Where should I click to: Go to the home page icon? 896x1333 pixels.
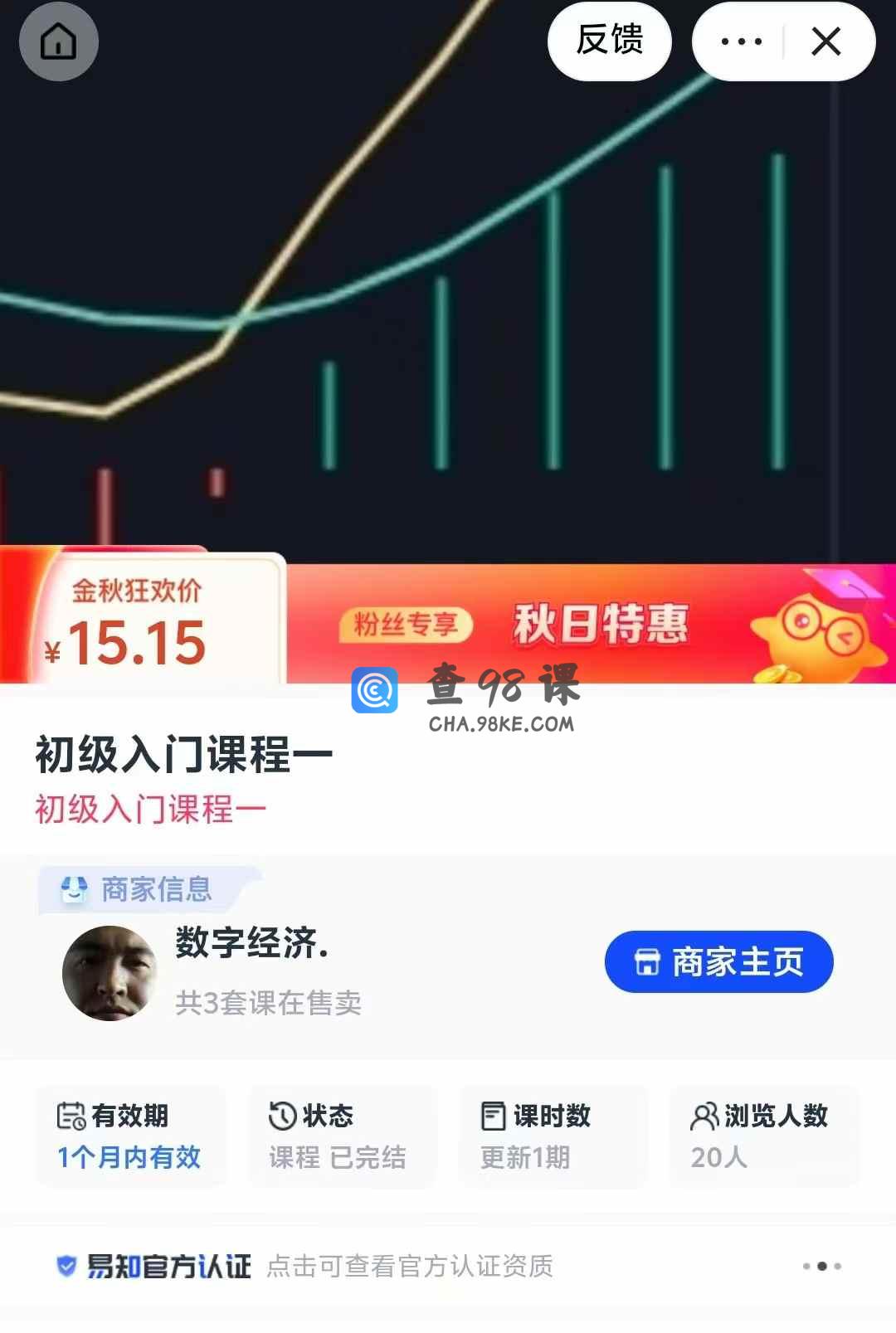point(58,41)
